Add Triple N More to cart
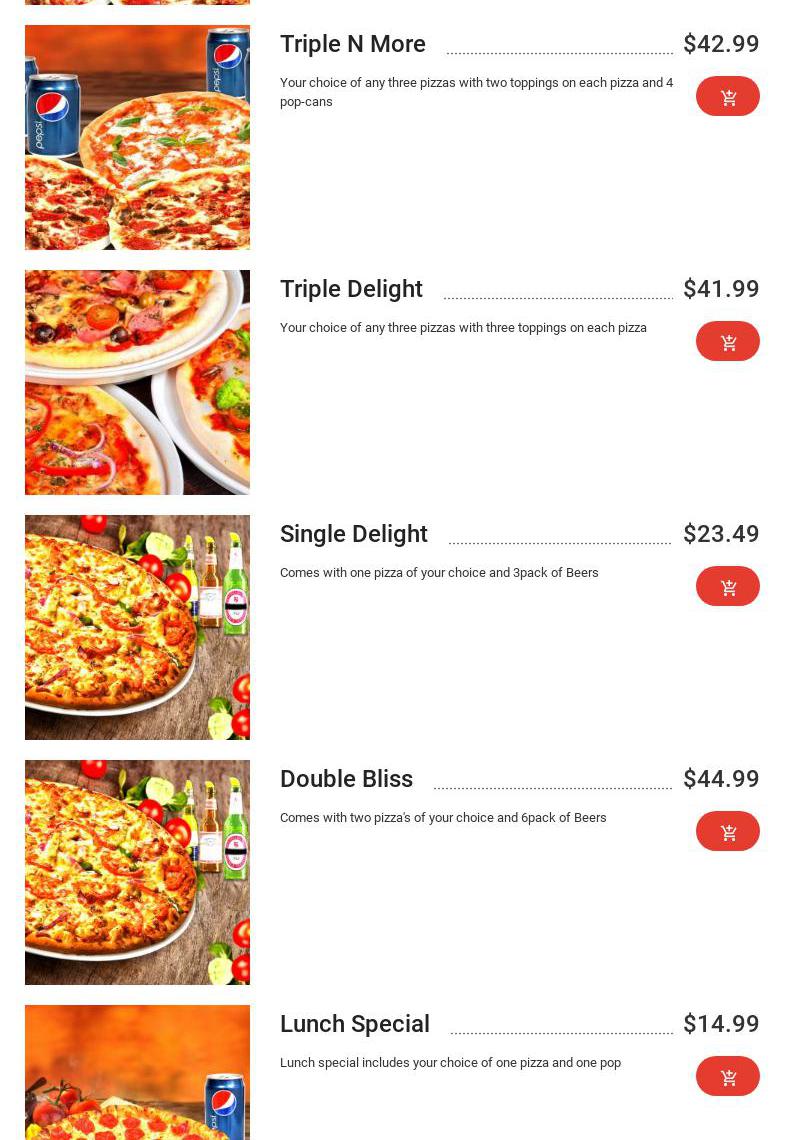Viewport: 785px width, 1140px height. pos(727,96)
